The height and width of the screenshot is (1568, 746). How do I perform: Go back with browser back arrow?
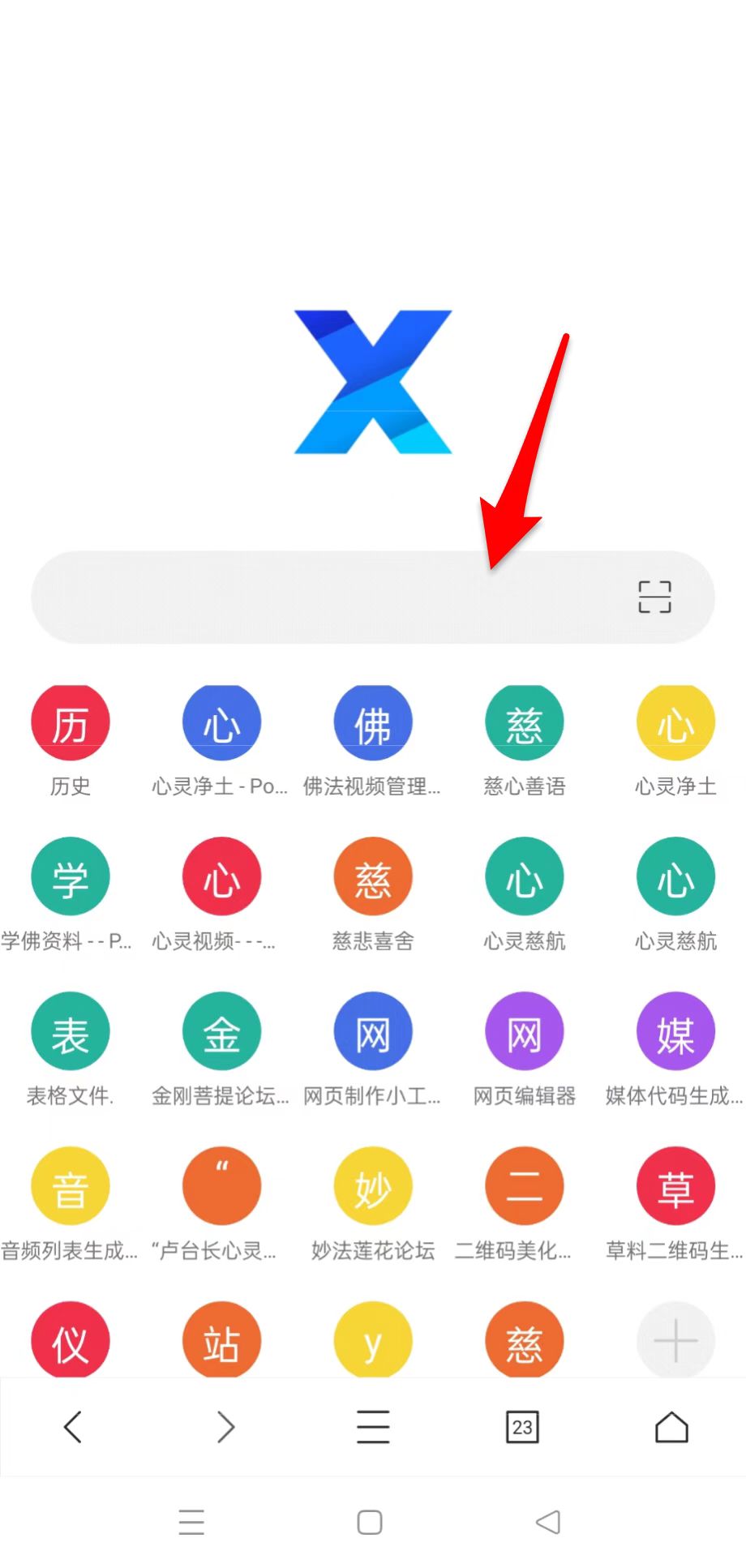coord(73,1427)
